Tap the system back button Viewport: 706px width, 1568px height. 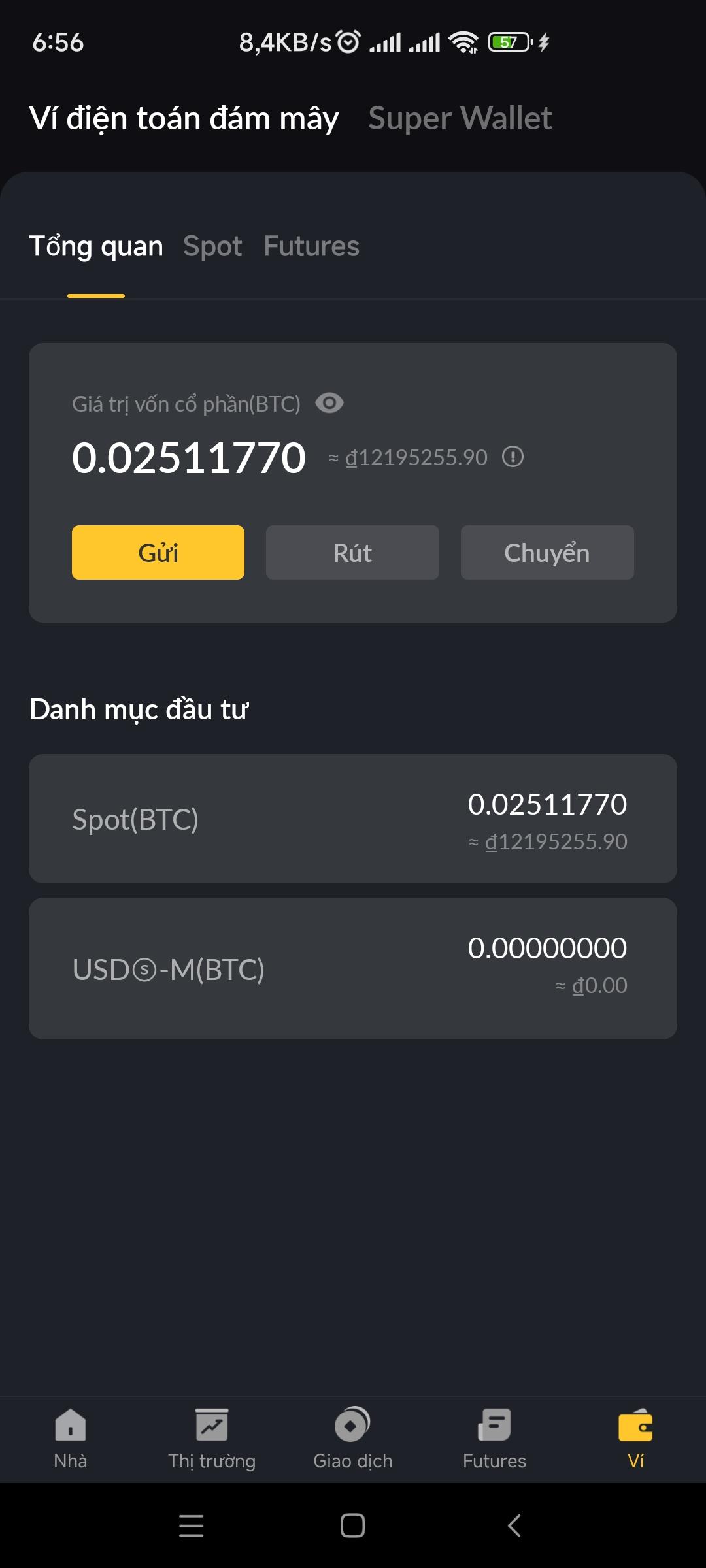(x=514, y=1526)
